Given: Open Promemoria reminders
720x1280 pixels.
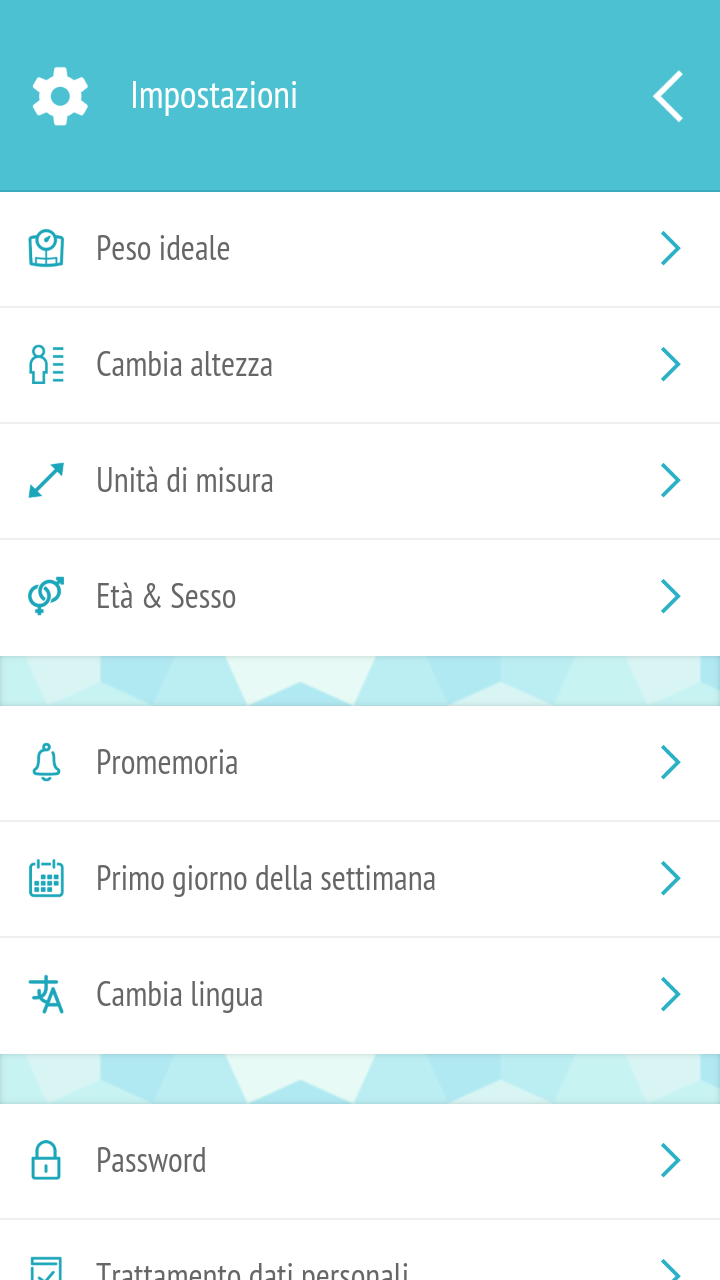Looking at the screenshot, I should (360, 763).
